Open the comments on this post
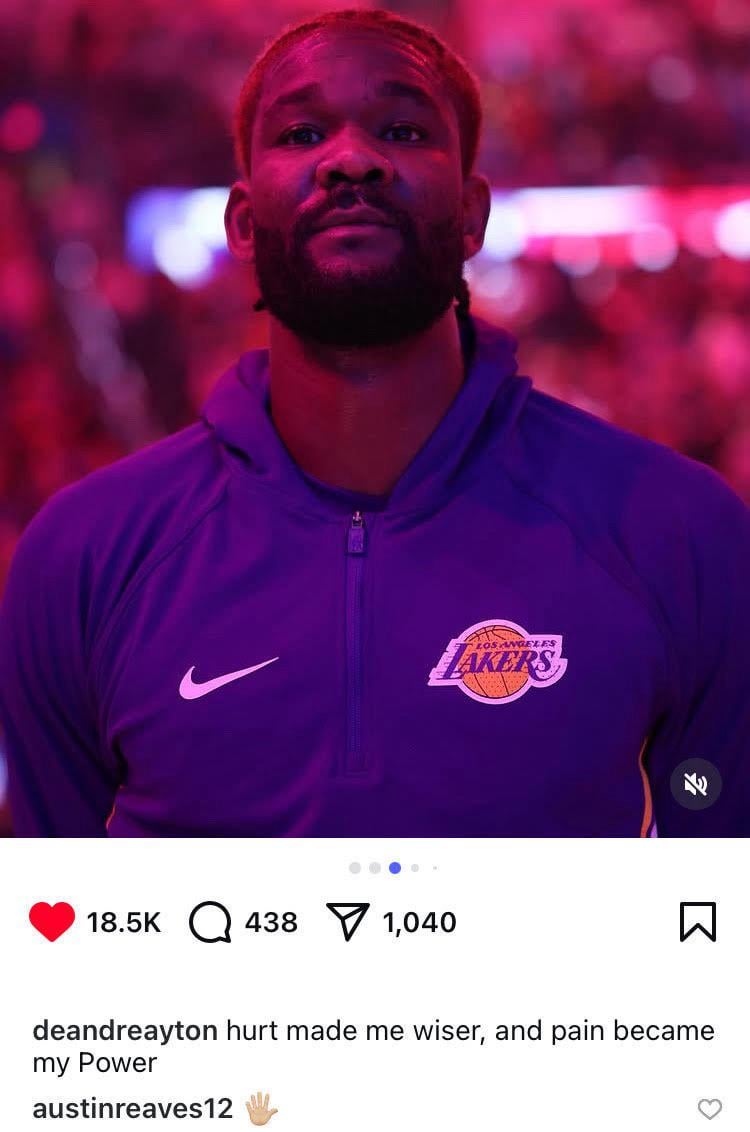Screen dimensions: 750x1132 click(210, 922)
